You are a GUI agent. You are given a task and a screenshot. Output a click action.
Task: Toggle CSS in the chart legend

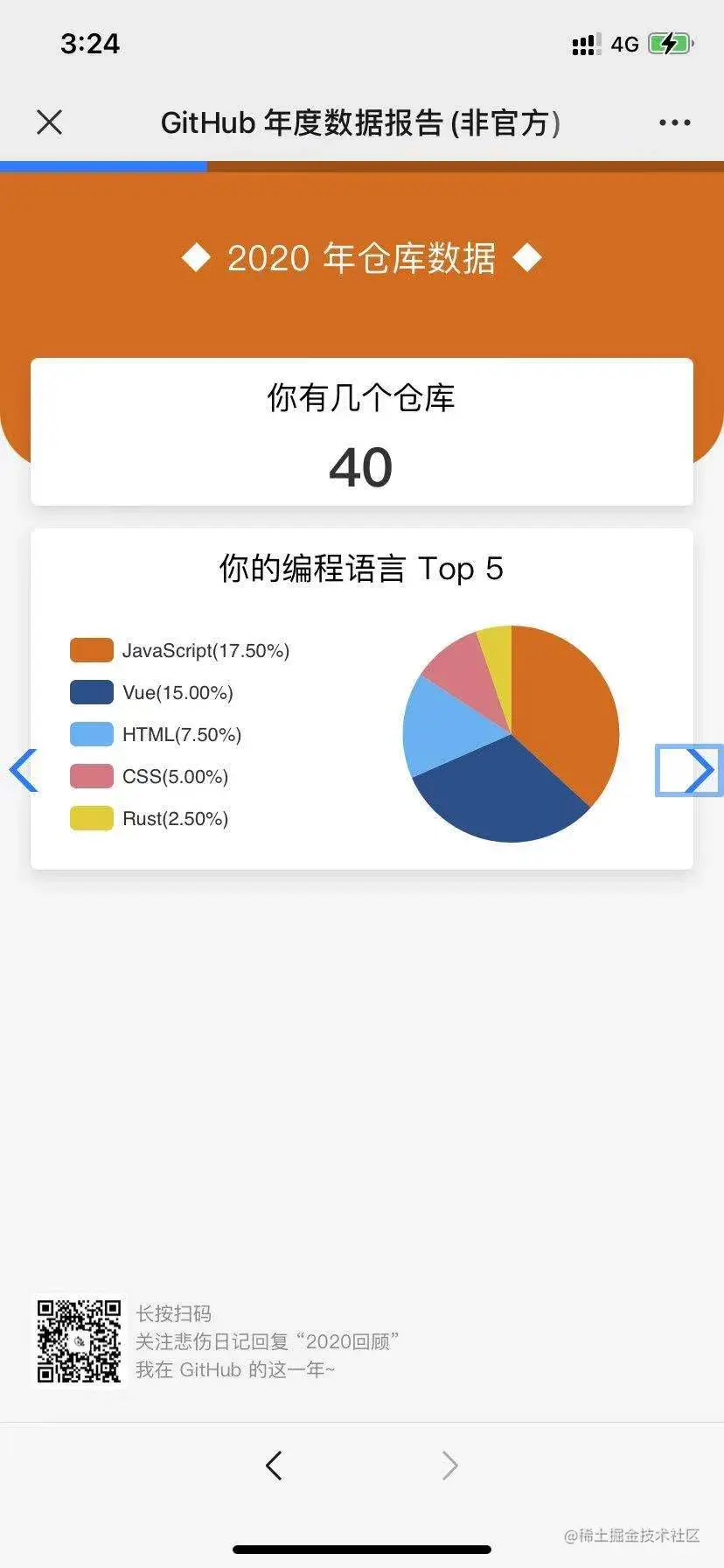point(150,776)
